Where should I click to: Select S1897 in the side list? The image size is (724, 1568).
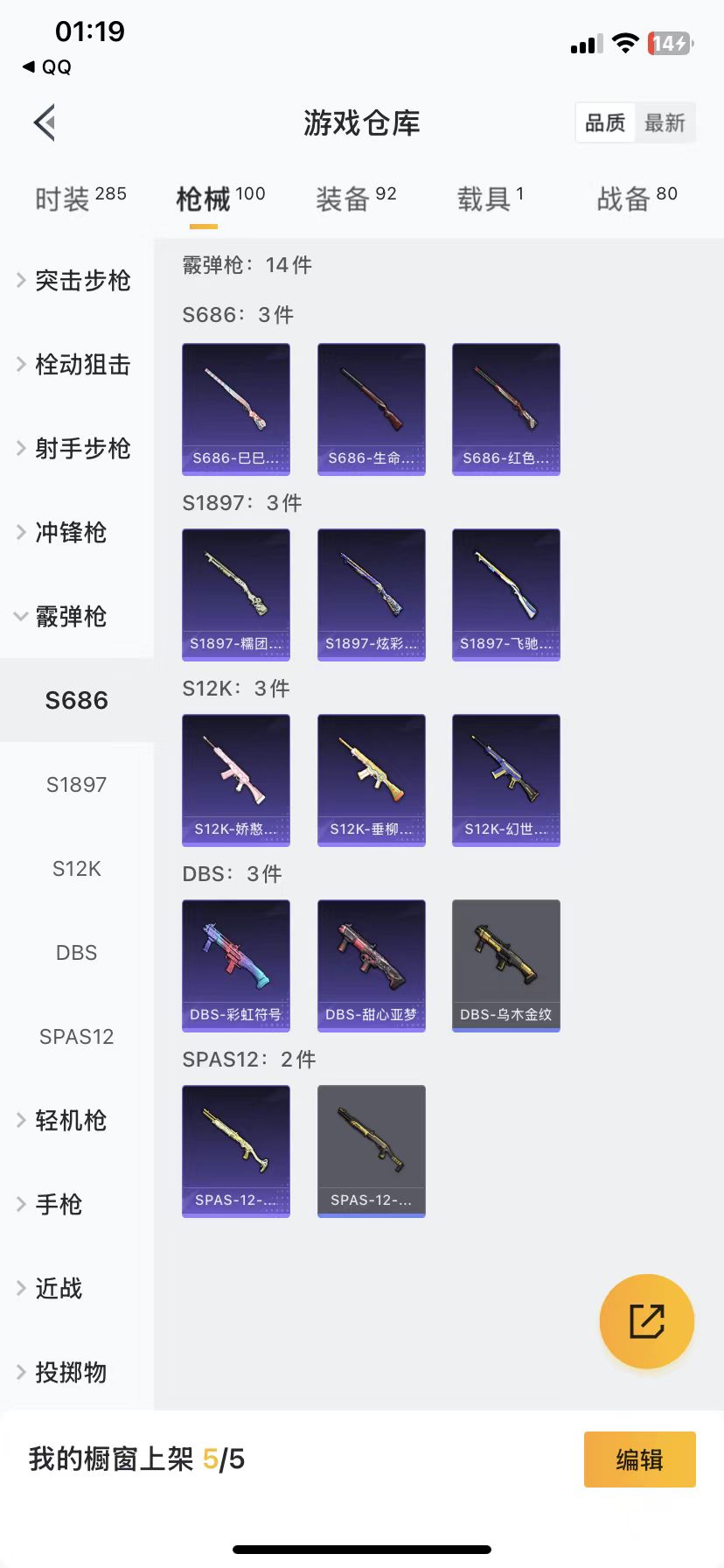point(77,784)
